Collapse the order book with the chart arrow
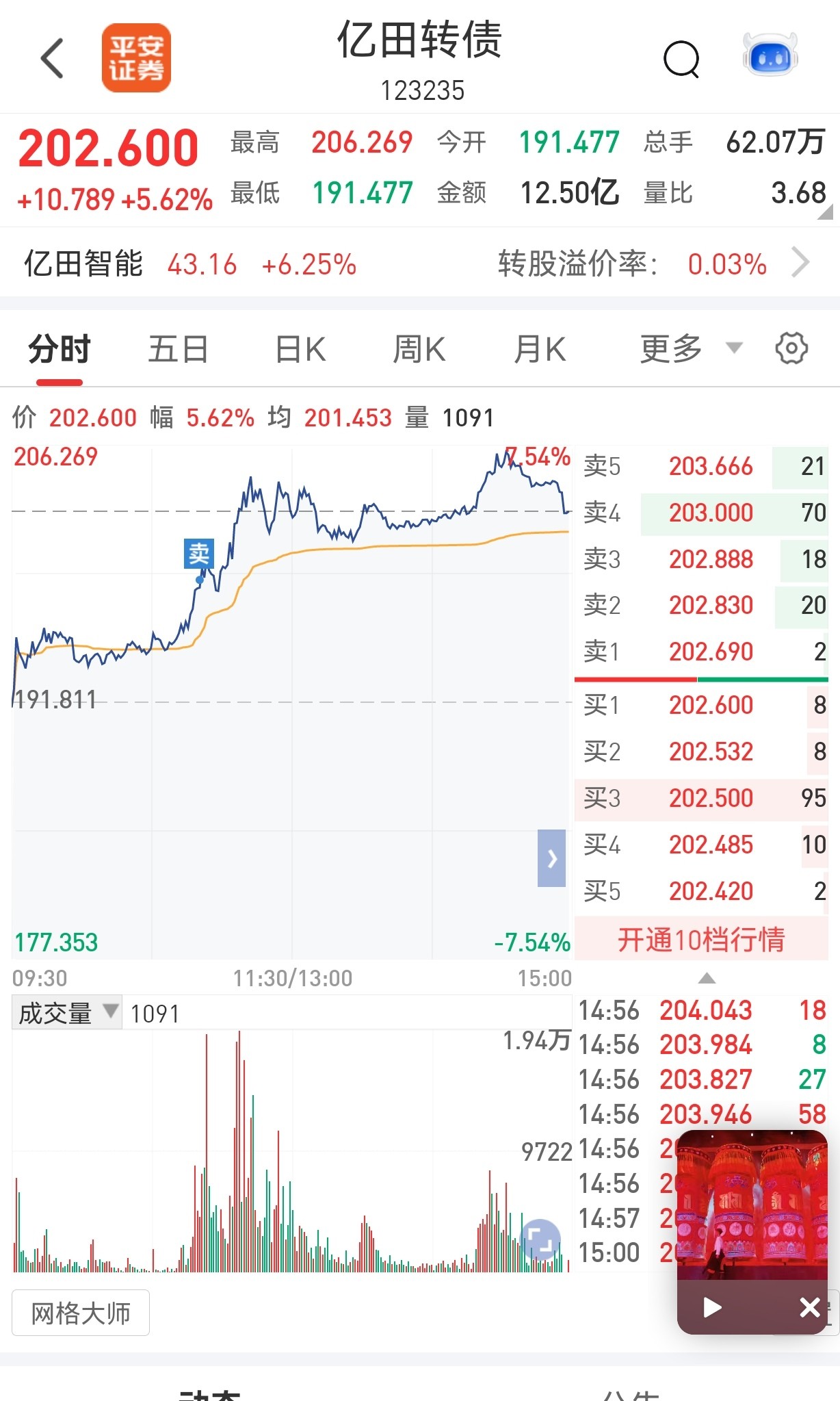 point(551,858)
